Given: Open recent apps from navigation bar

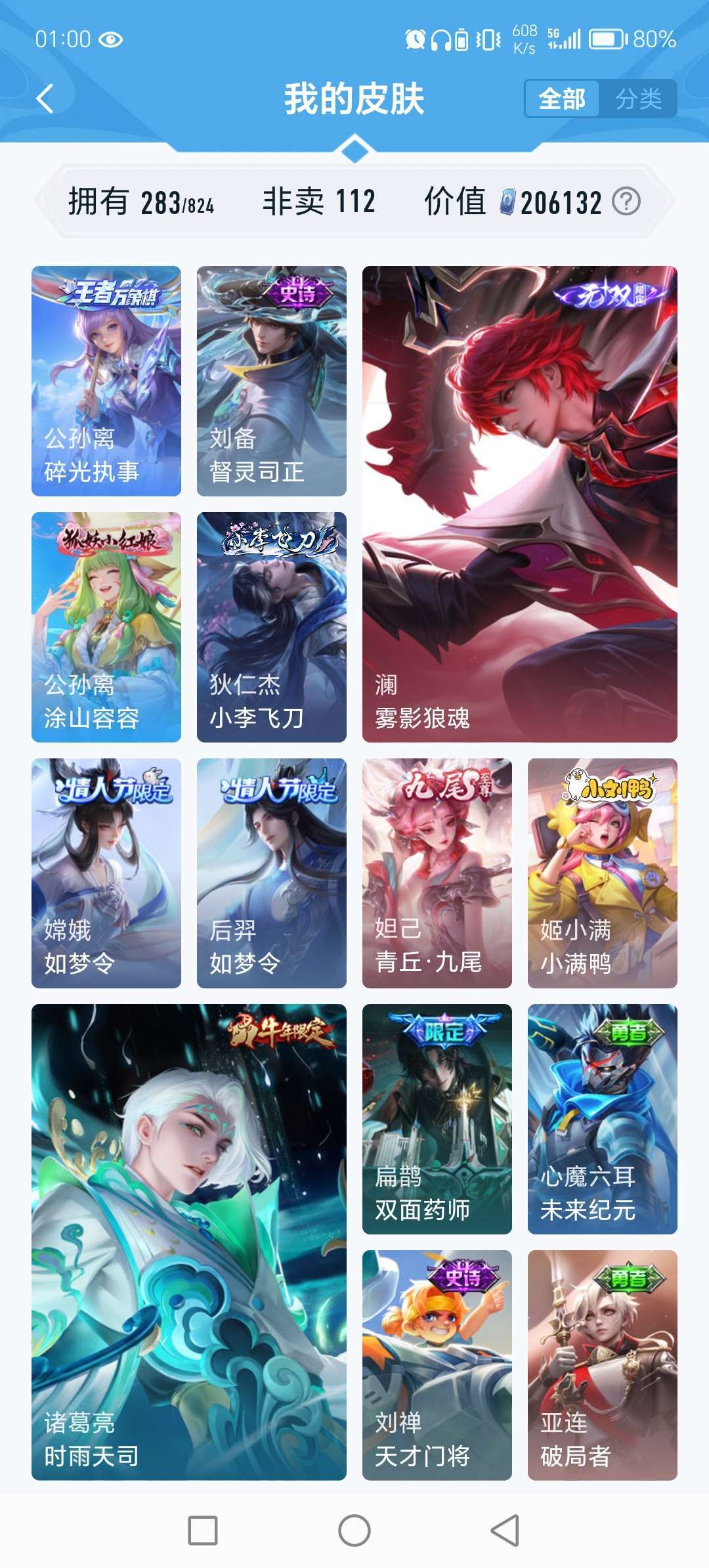Looking at the screenshot, I should pyautogui.click(x=203, y=1531).
